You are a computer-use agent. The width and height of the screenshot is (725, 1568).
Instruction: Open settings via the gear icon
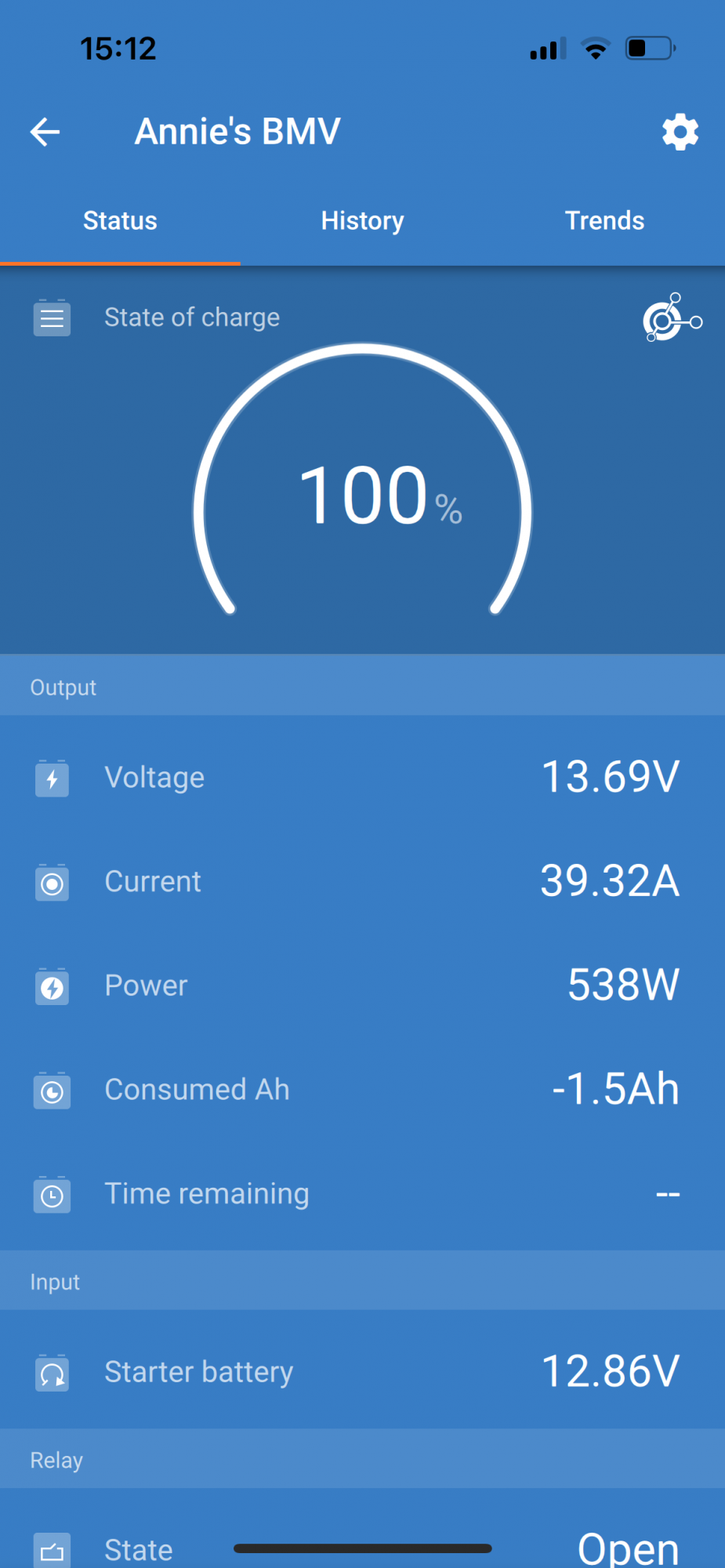(x=680, y=132)
